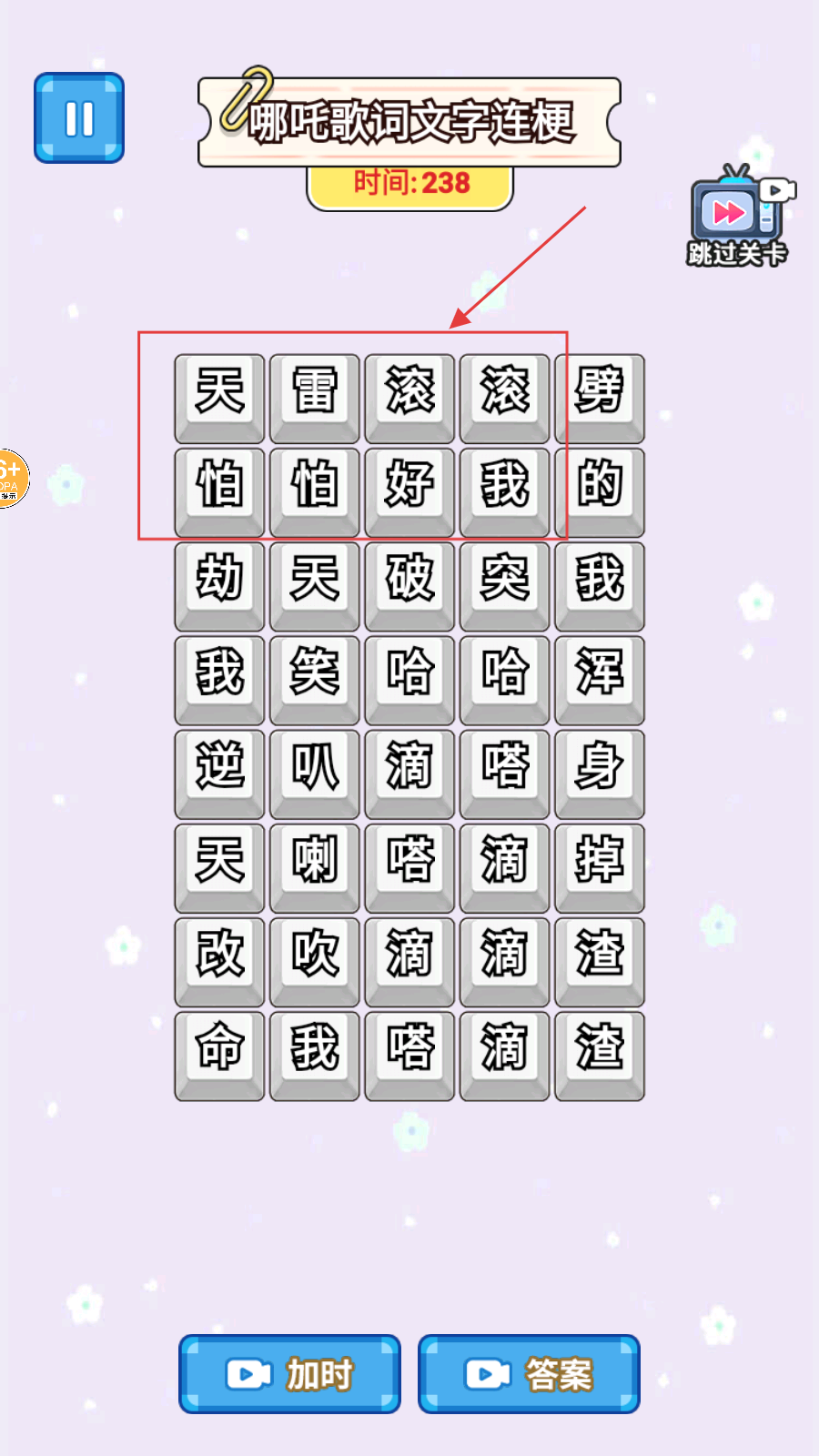Skip this level with 跳过关卡
819x1456 pixels.
[x=736, y=217]
